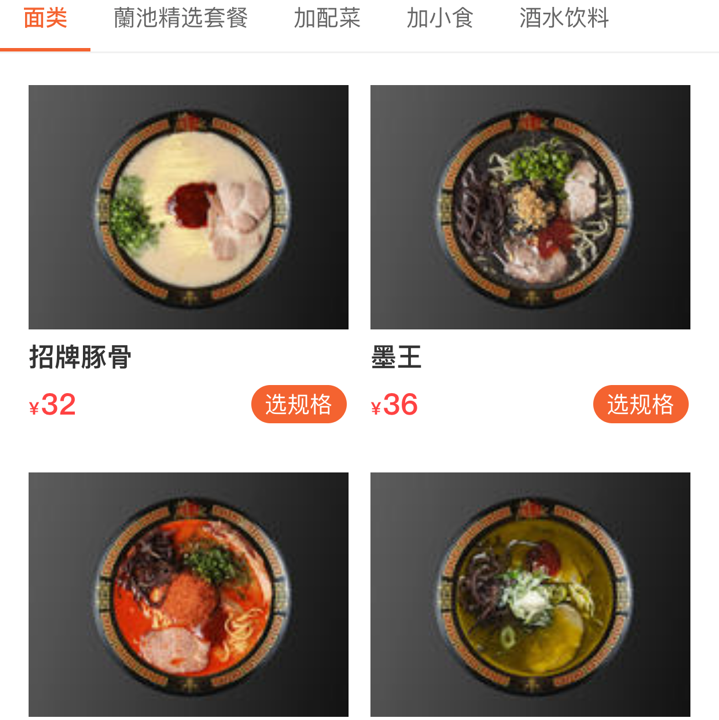Tap 选规格 for 墨王
The width and height of the screenshot is (719, 720).
coord(640,404)
